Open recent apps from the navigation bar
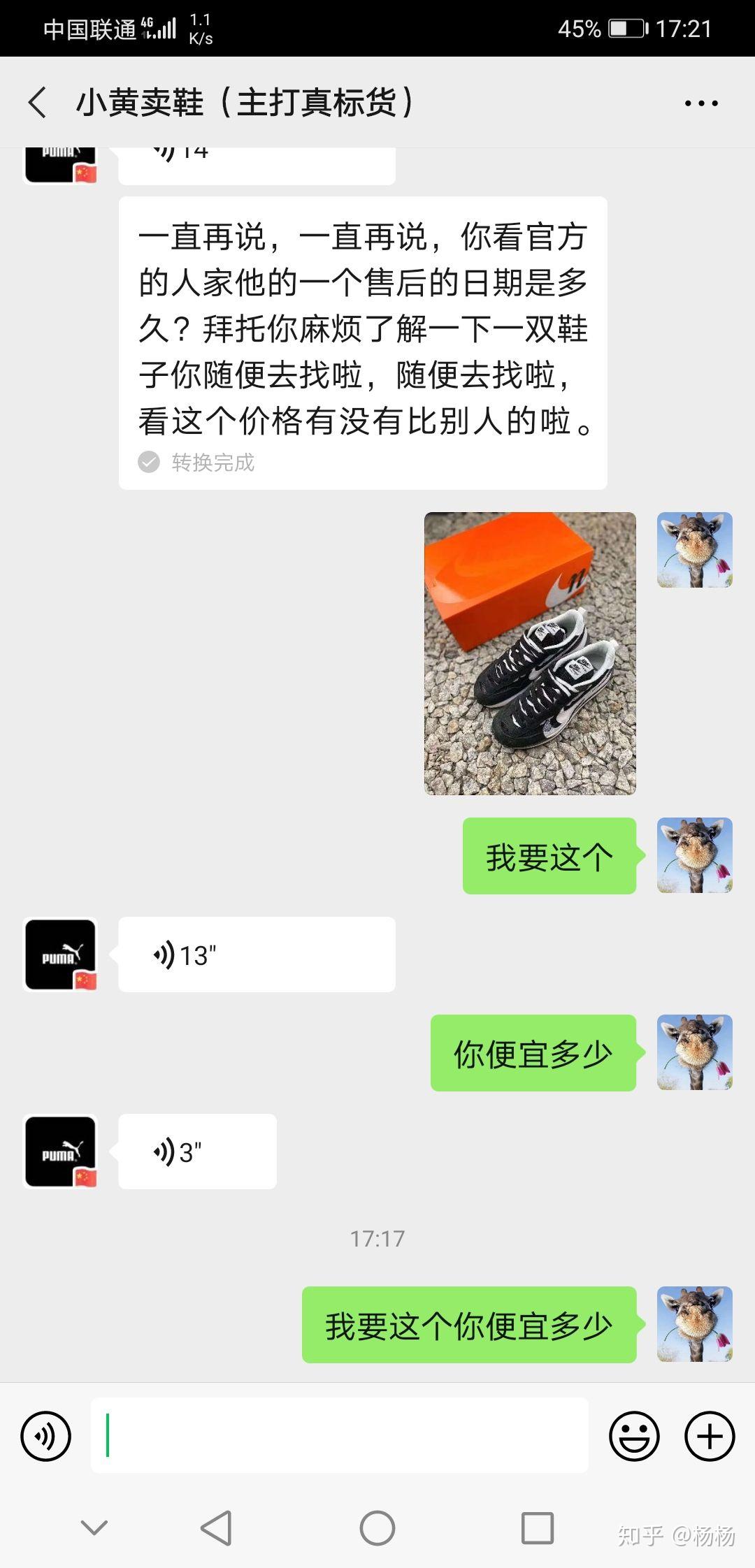755x1568 pixels. pos(537,1528)
